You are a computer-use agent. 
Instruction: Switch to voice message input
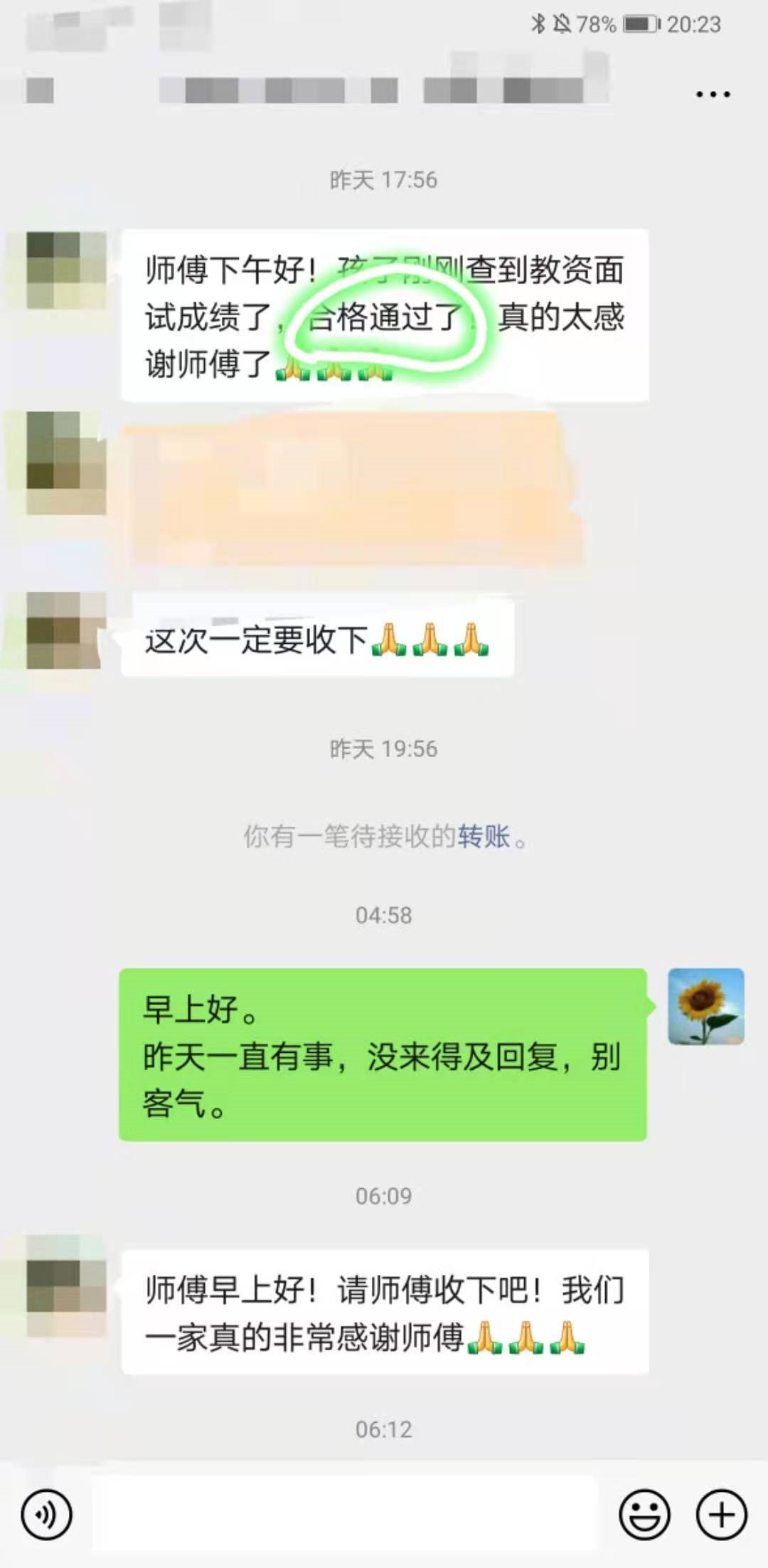47,1515
